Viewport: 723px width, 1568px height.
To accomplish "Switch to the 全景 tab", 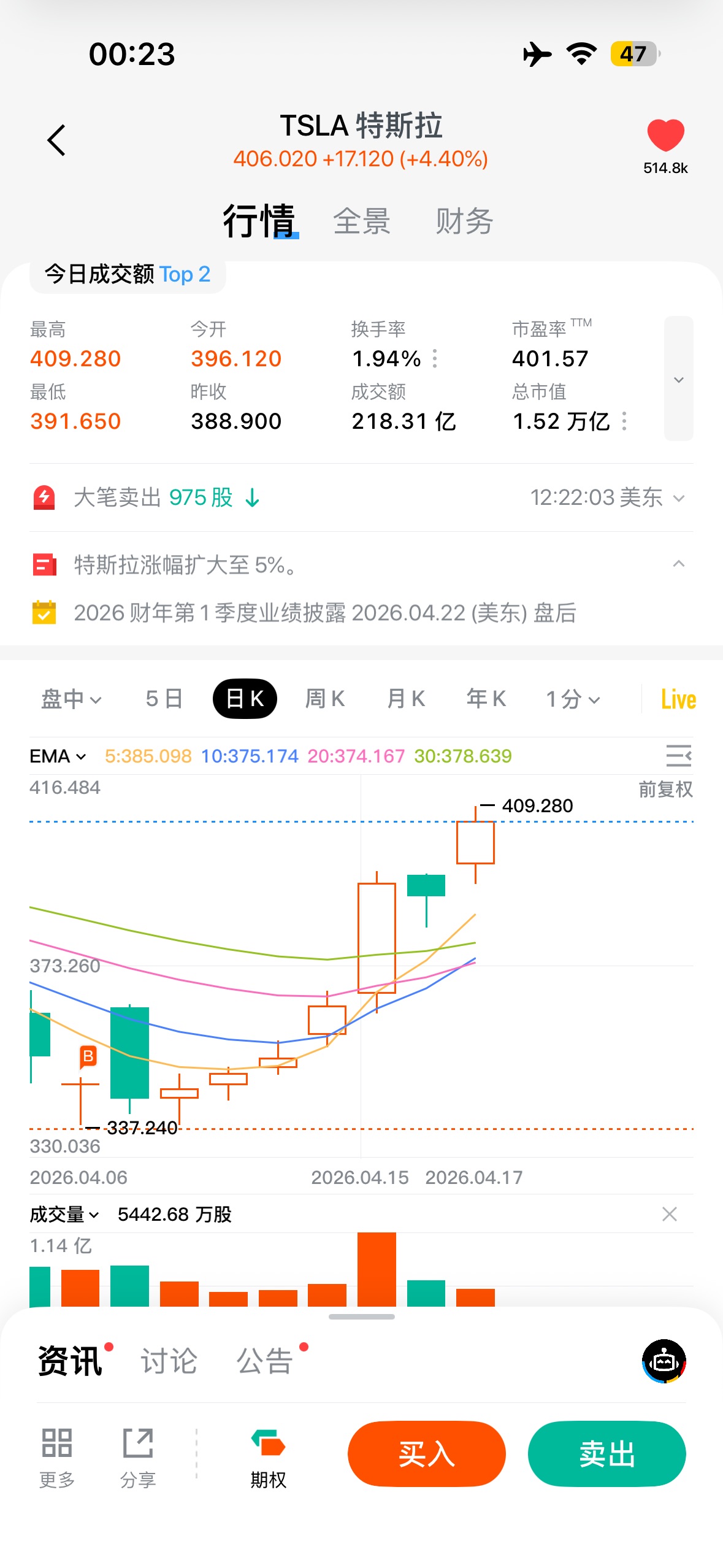I will pyautogui.click(x=362, y=221).
